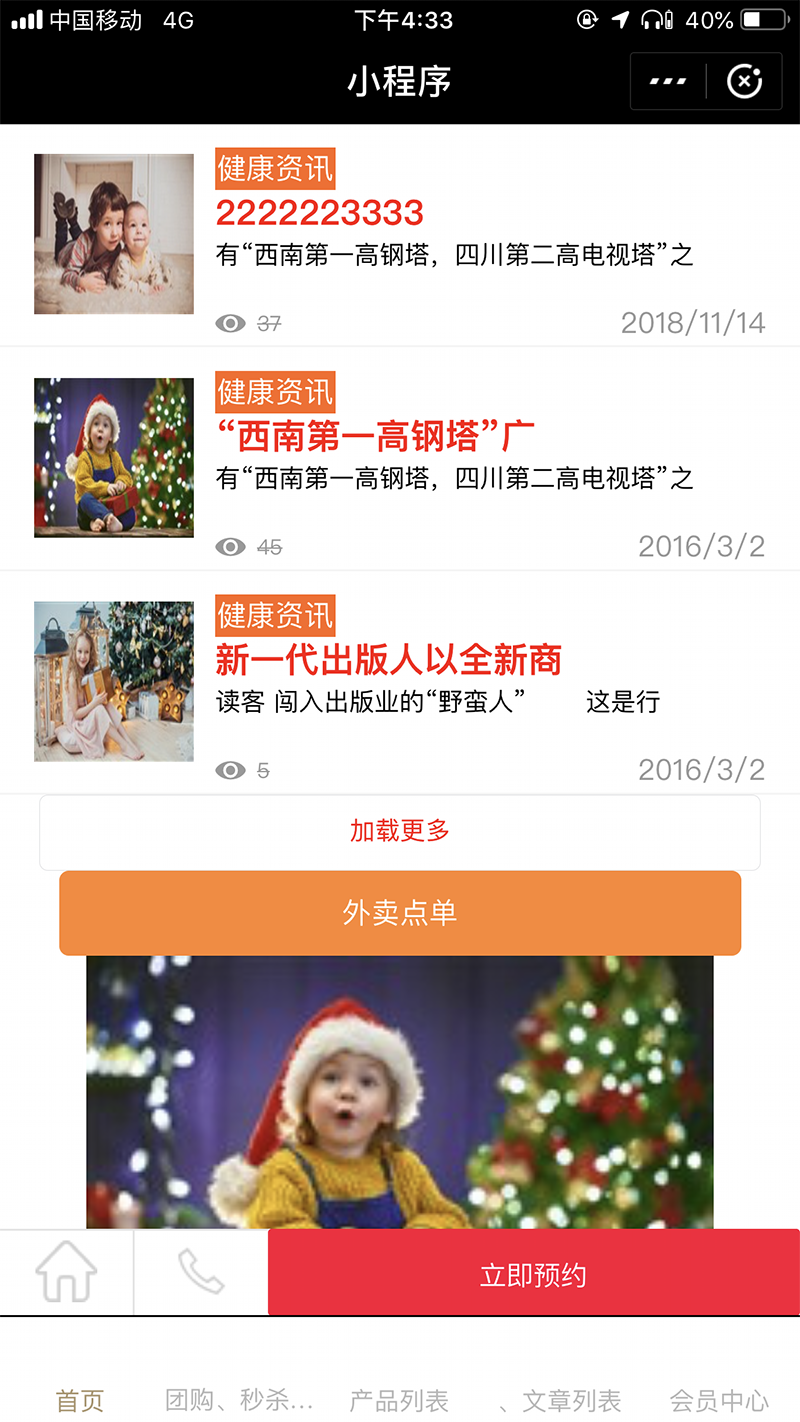Switch to the 首页 tab
Image resolution: width=800 pixels, height=1422 pixels.
[80, 1400]
